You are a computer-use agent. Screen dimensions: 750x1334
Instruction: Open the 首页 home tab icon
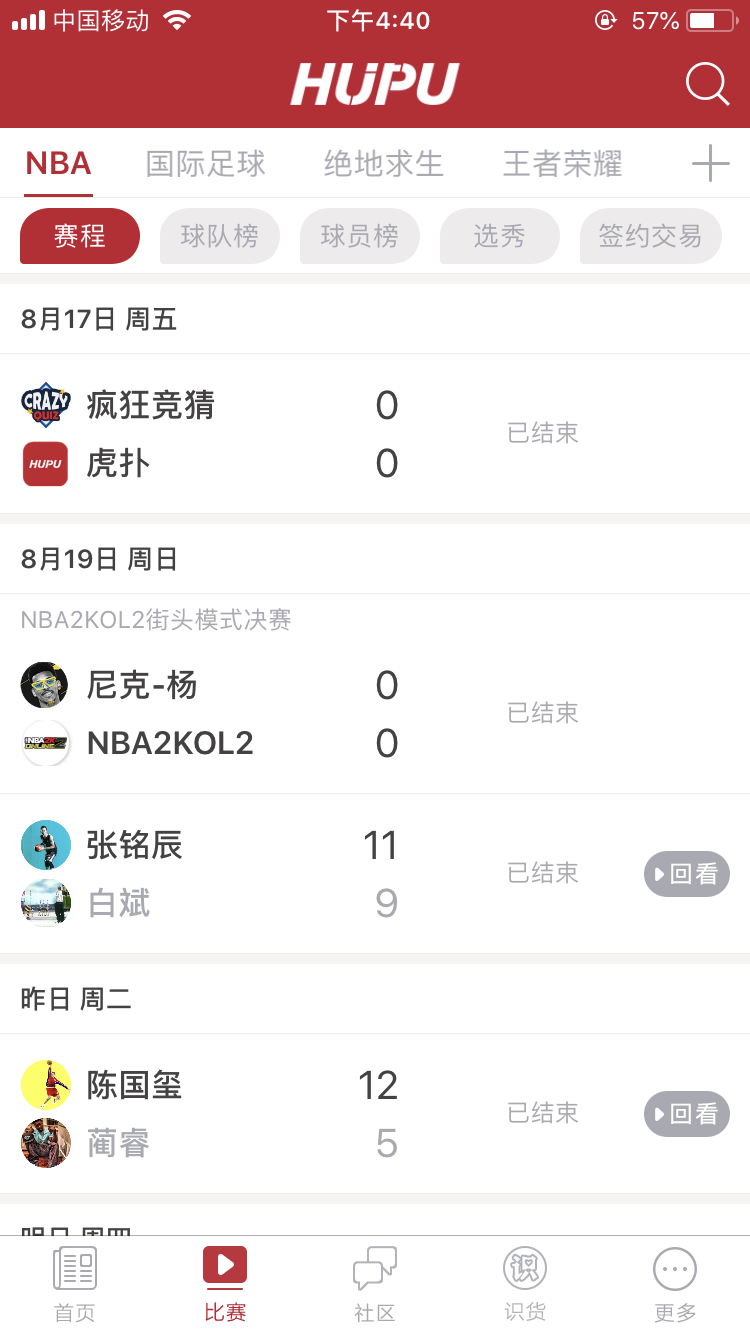pyautogui.click(x=74, y=1267)
